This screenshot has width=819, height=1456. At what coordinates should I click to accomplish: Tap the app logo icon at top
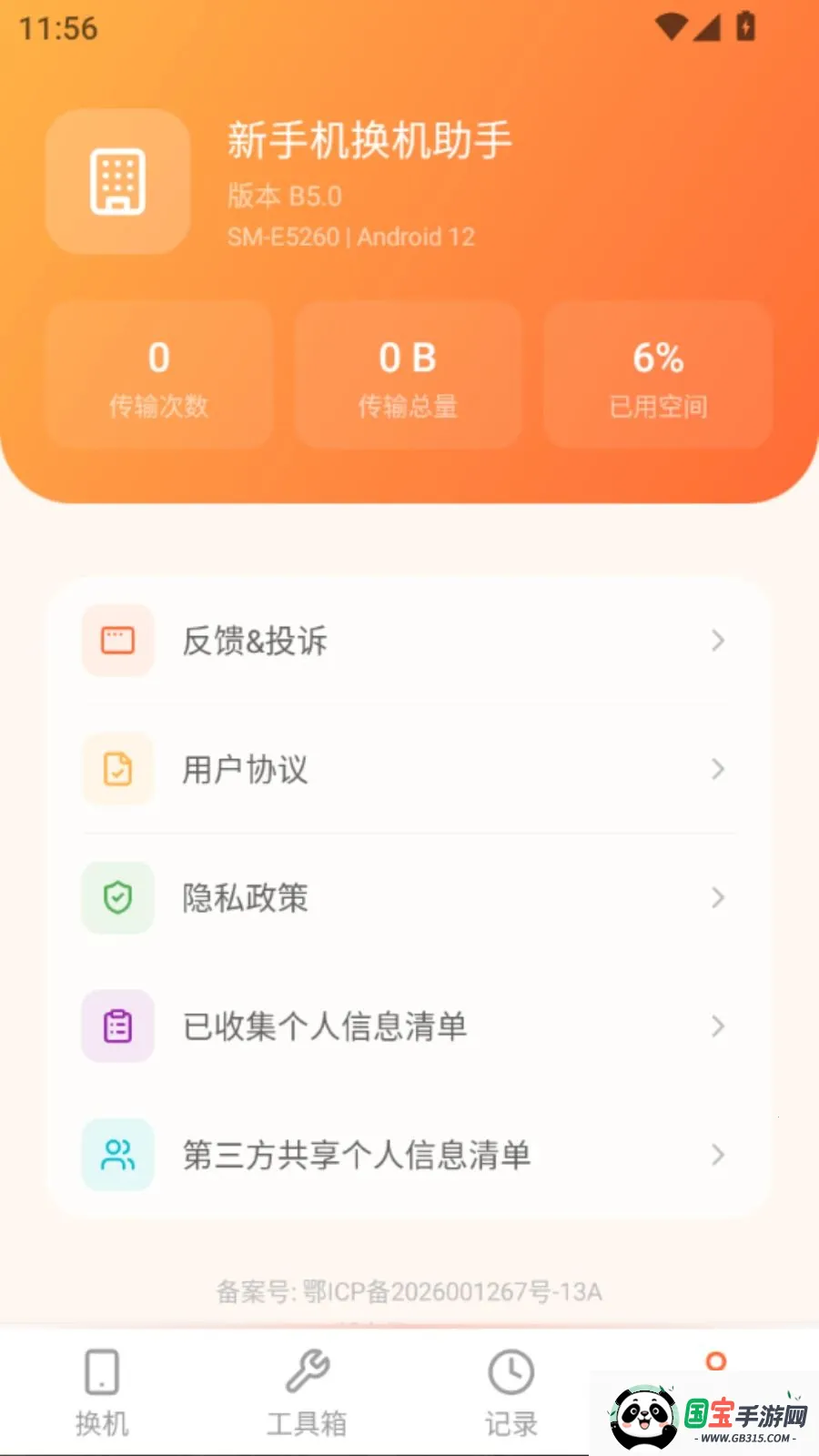point(116,181)
